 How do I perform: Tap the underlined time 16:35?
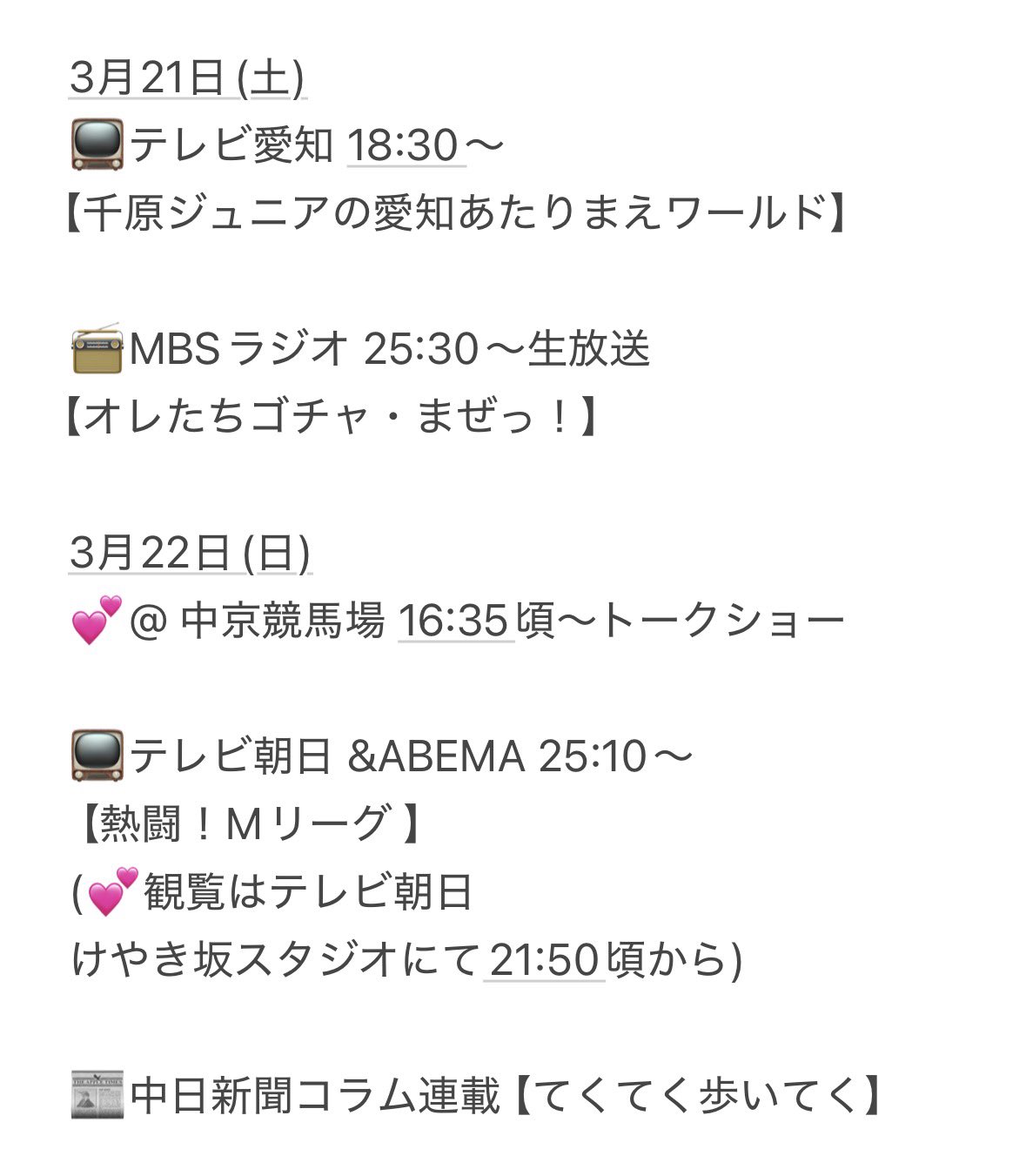[455, 622]
